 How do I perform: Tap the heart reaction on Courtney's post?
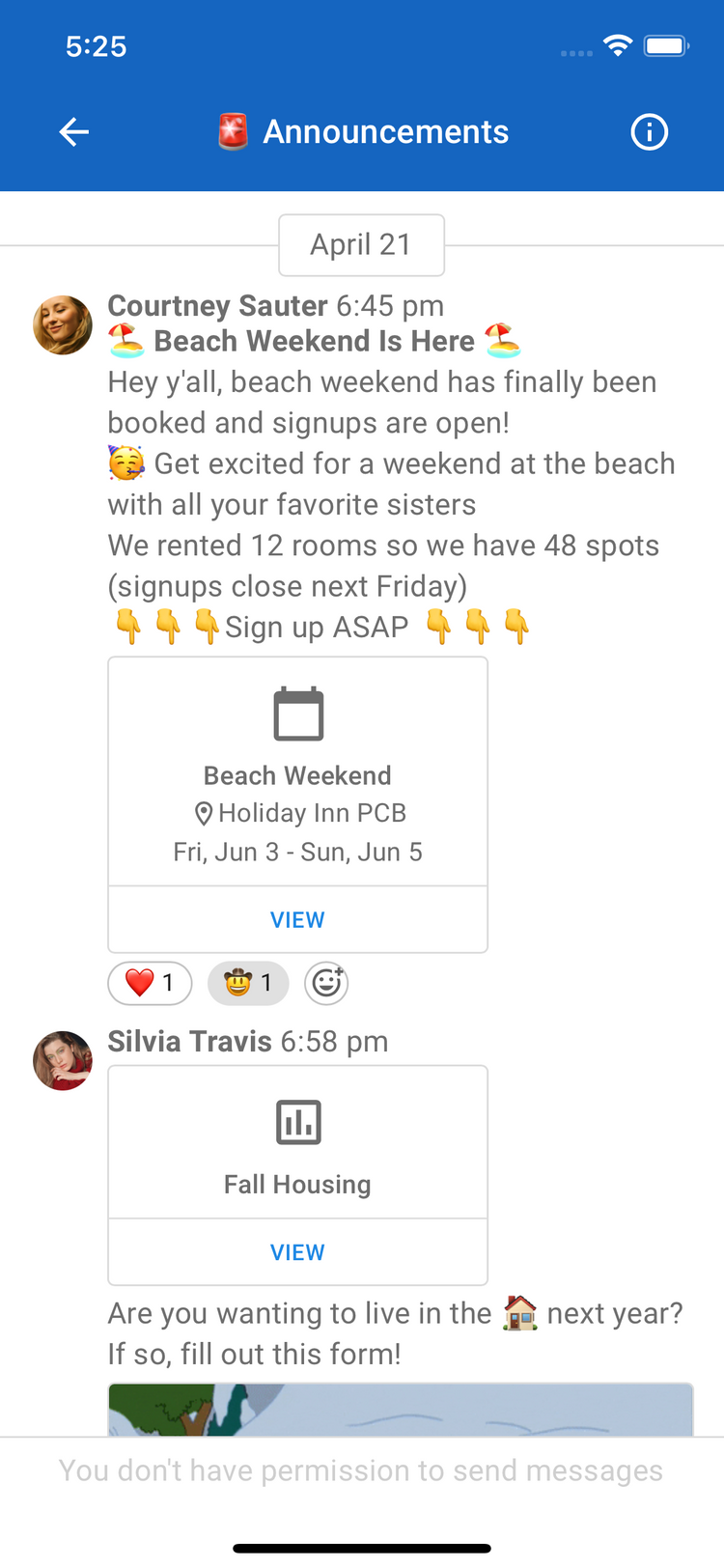tap(150, 983)
